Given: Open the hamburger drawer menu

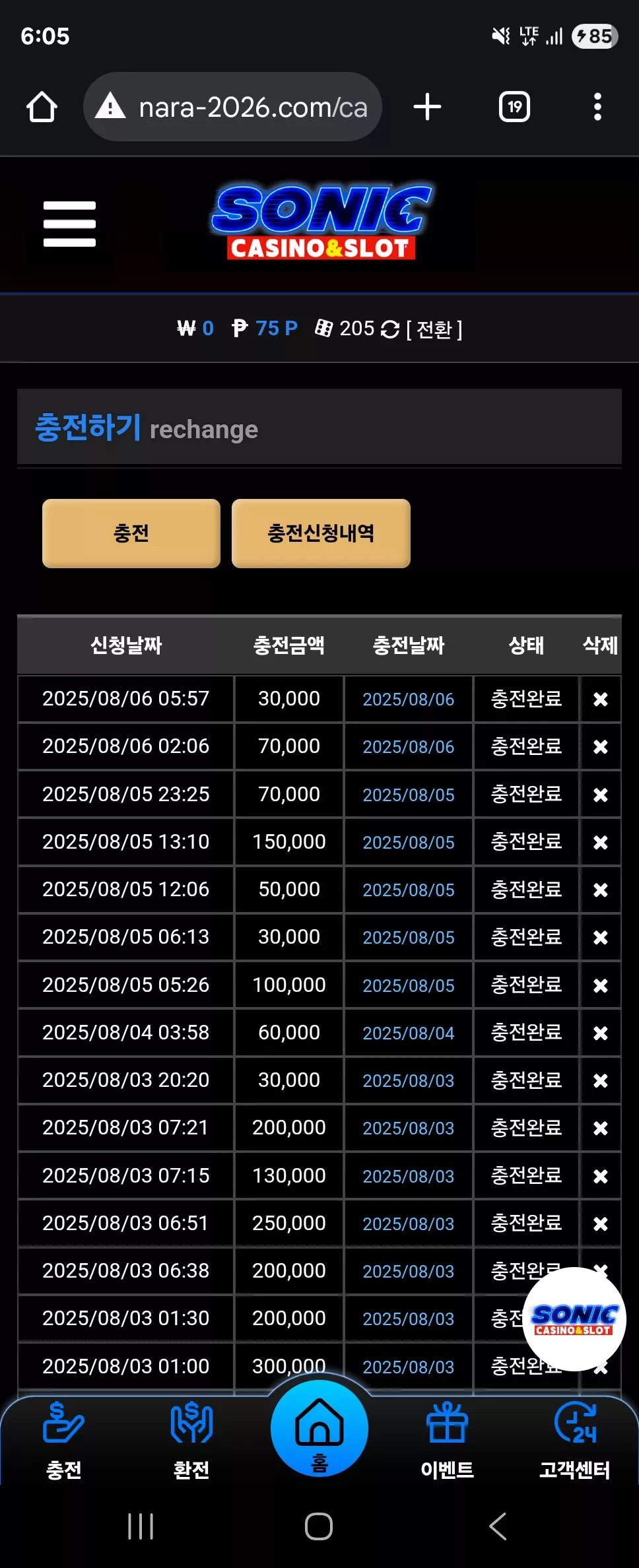Looking at the screenshot, I should tap(69, 224).
